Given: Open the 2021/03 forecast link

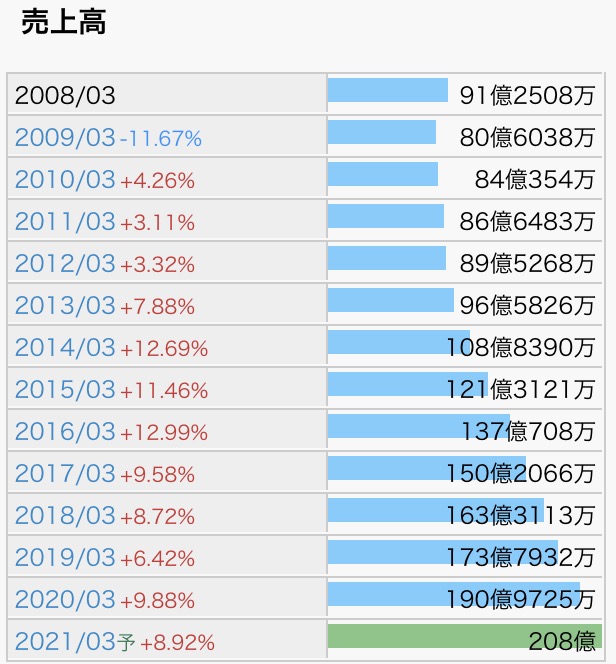Looking at the screenshot, I should [x=65, y=642].
